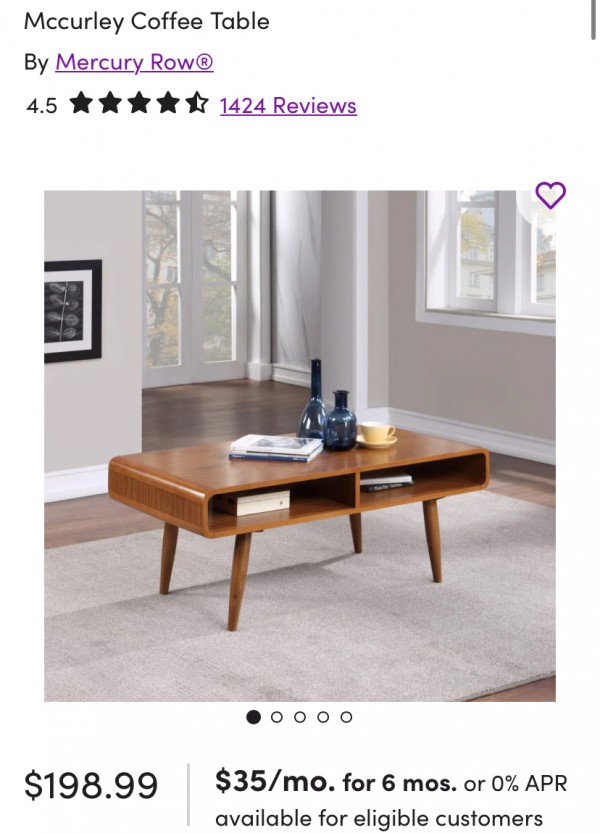Open the Mercury Row brand link

point(134,62)
